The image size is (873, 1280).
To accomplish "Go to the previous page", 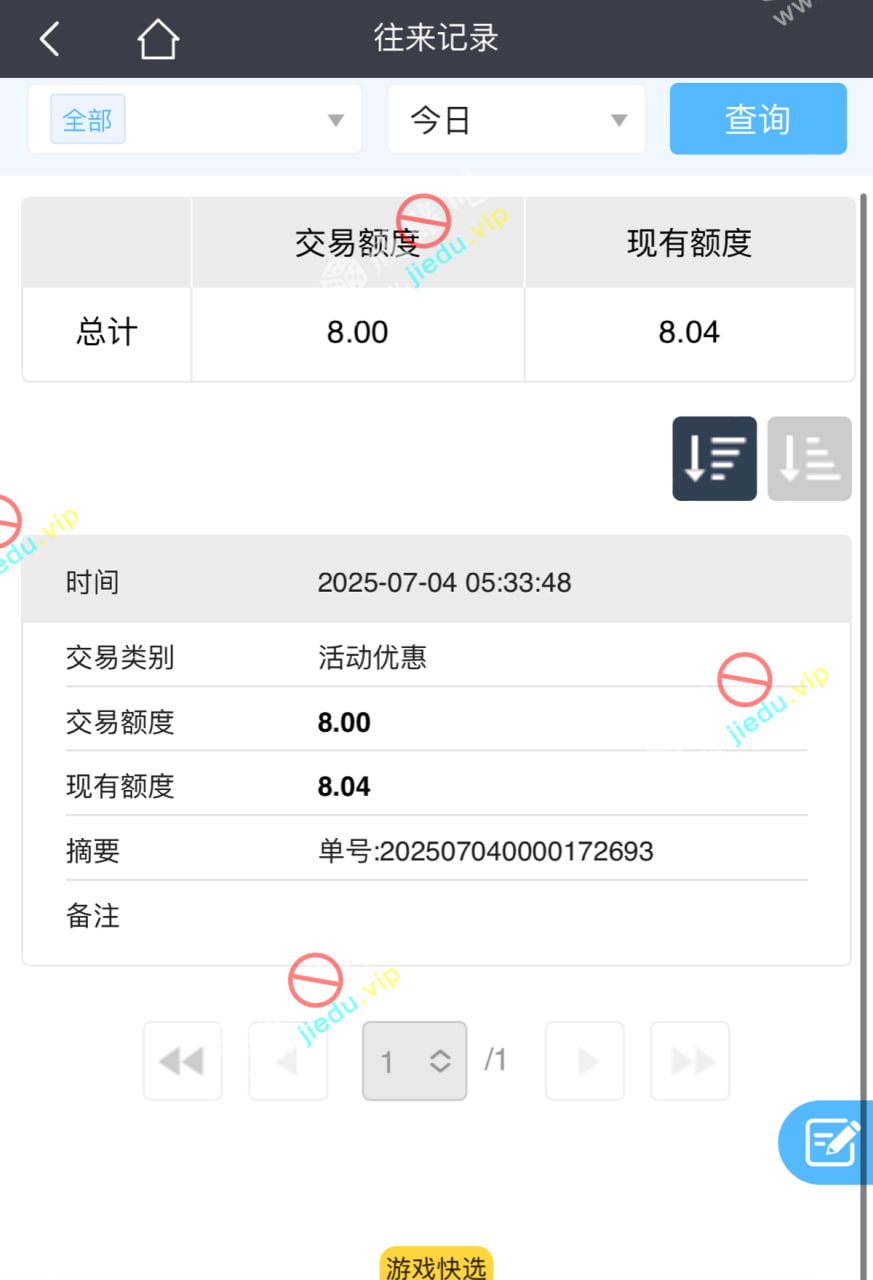I will [x=288, y=1061].
